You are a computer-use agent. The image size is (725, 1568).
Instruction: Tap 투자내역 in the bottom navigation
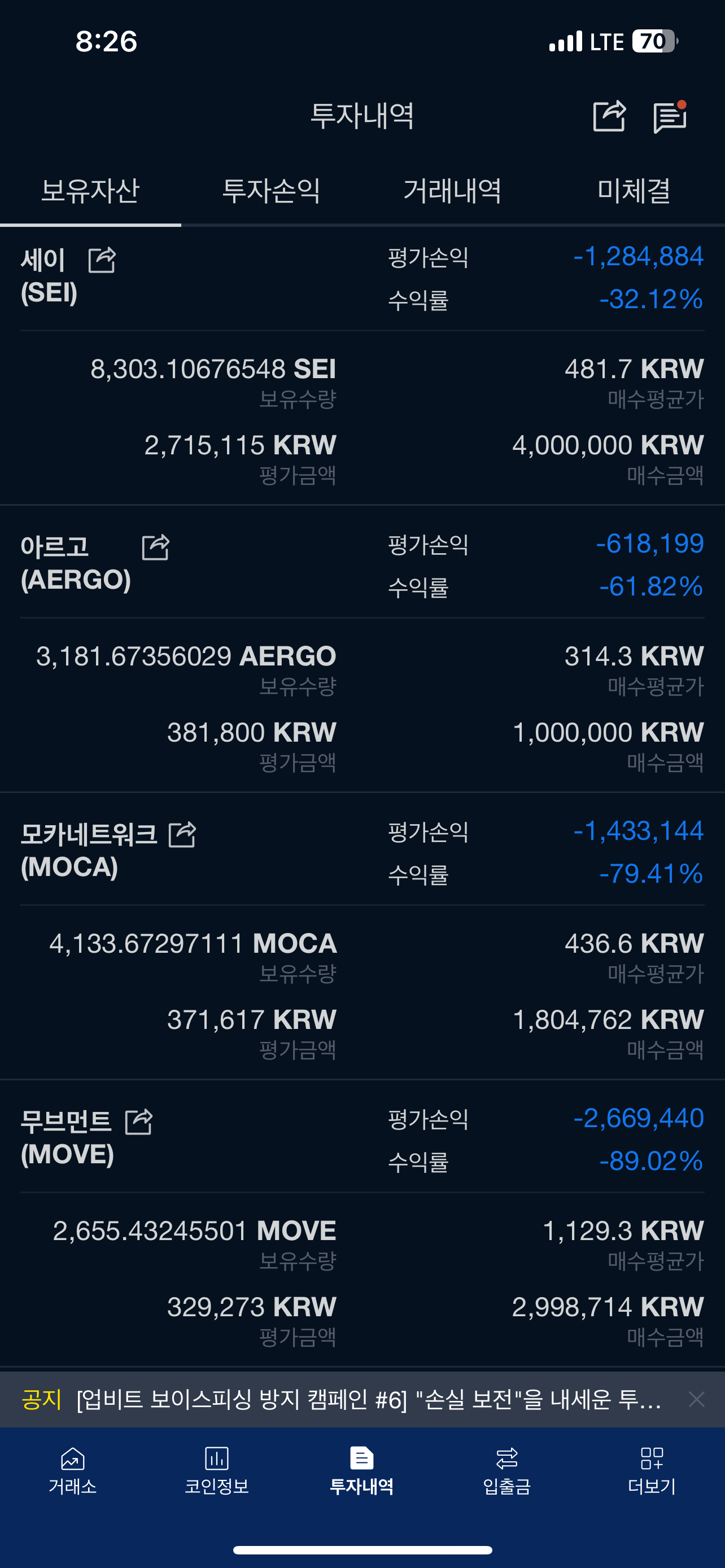[361, 1470]
